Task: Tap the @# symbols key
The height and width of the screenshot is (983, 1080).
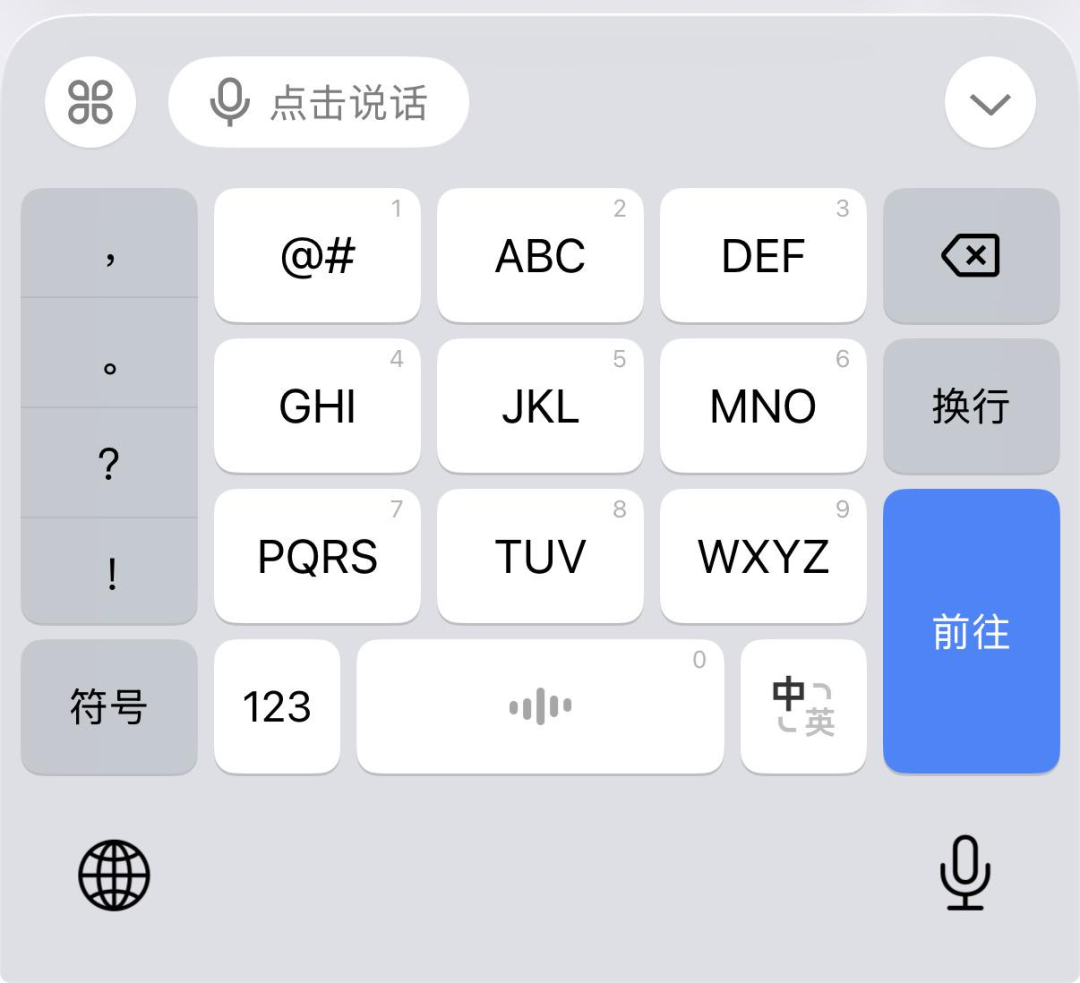Action: [317, 256]
